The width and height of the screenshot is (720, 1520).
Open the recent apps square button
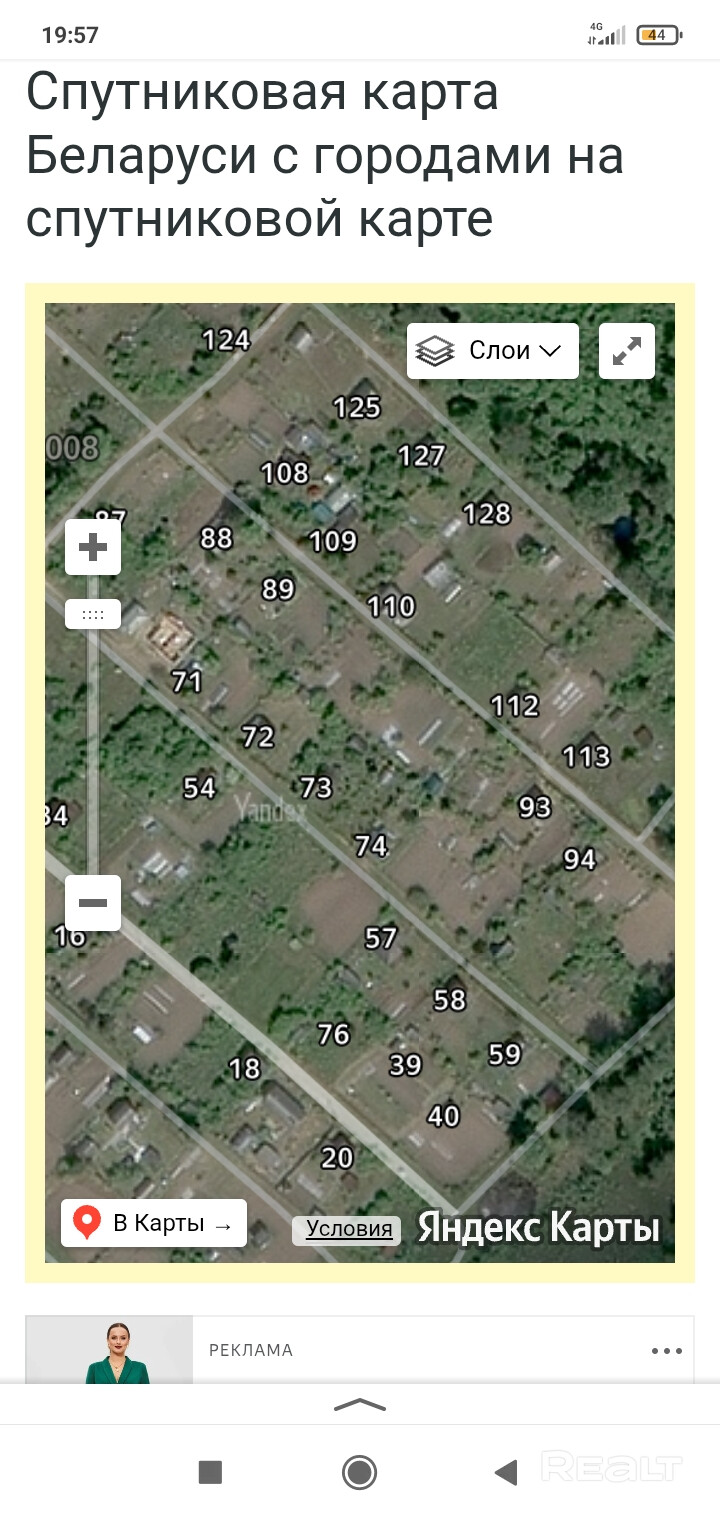coord(210,1472)
